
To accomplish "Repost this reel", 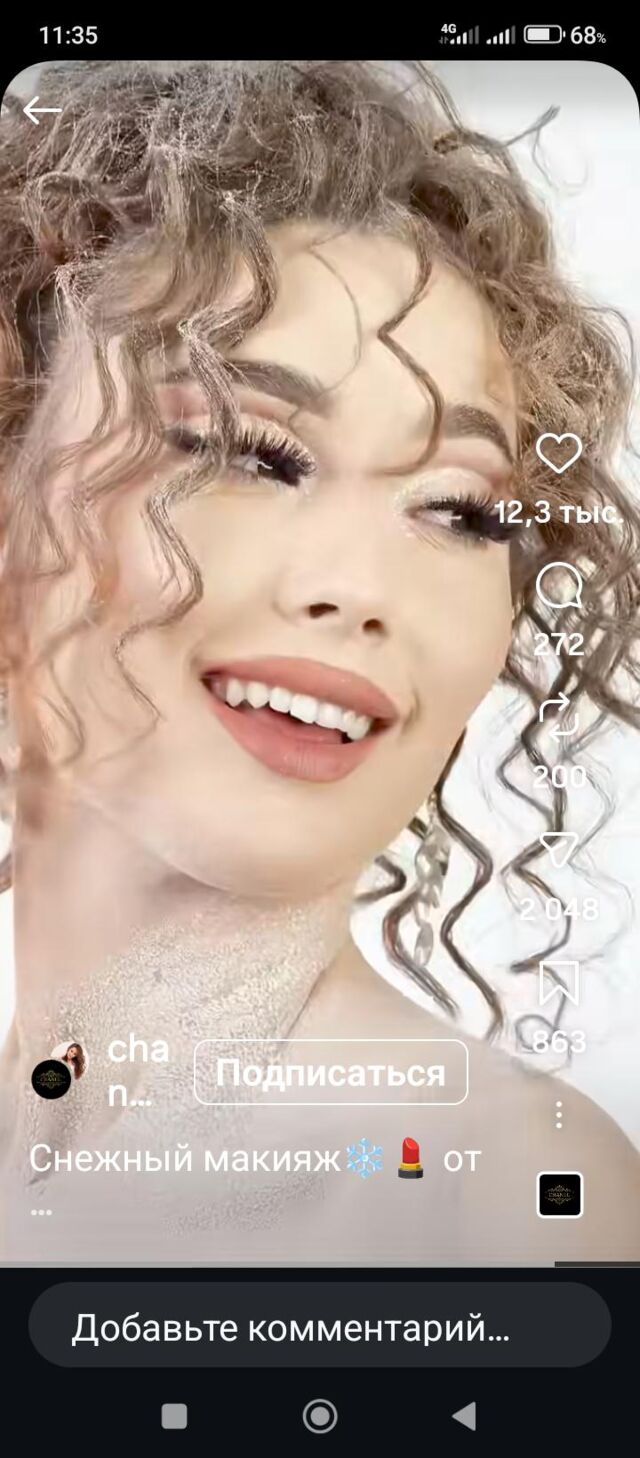I will click(559, 719).
